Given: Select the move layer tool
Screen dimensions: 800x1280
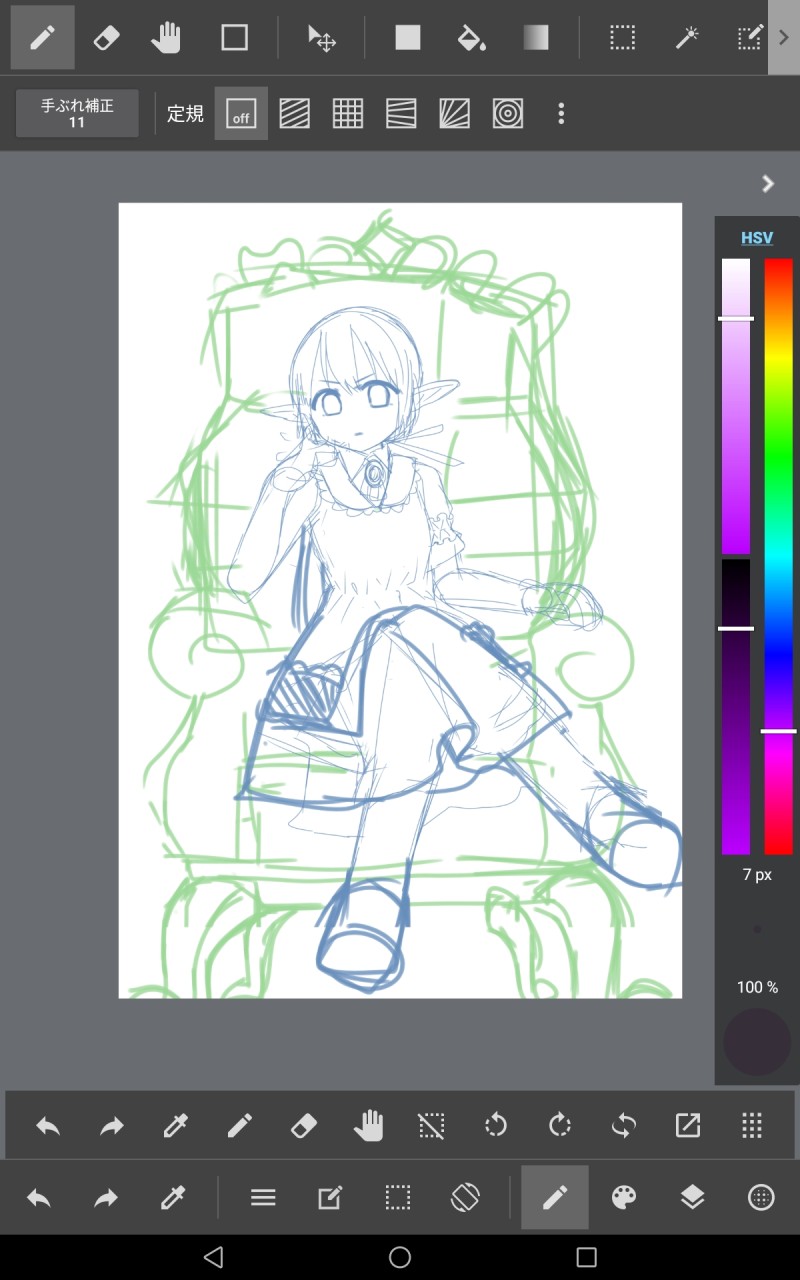Looking at the screenshot, I should [321, 38].
